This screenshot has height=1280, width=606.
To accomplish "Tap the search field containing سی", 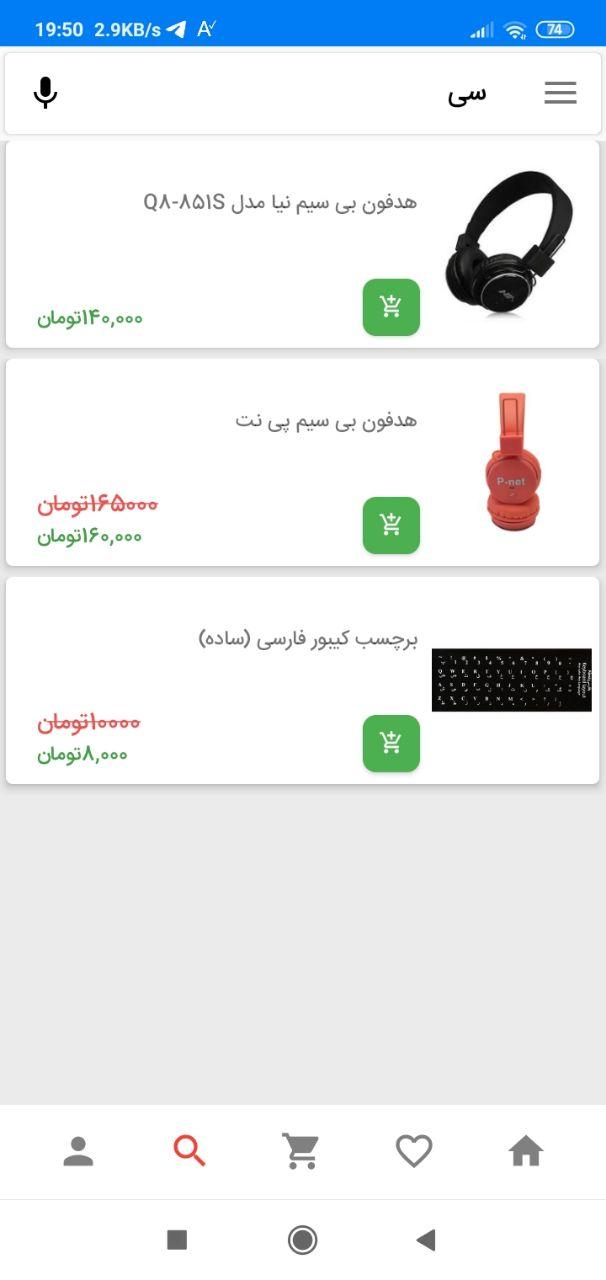I will pos(300,93).
